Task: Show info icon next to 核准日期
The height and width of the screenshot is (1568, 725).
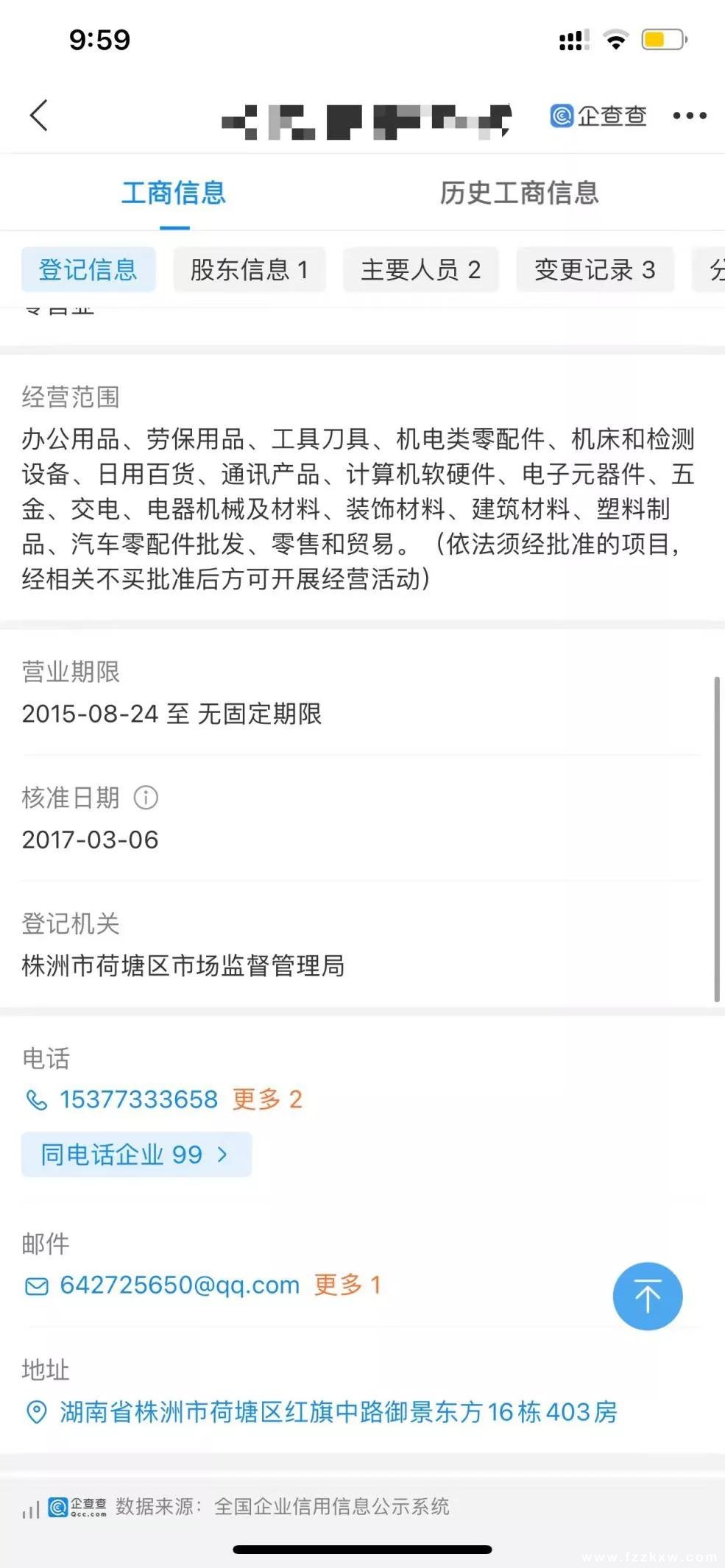Action: (146, 798)
